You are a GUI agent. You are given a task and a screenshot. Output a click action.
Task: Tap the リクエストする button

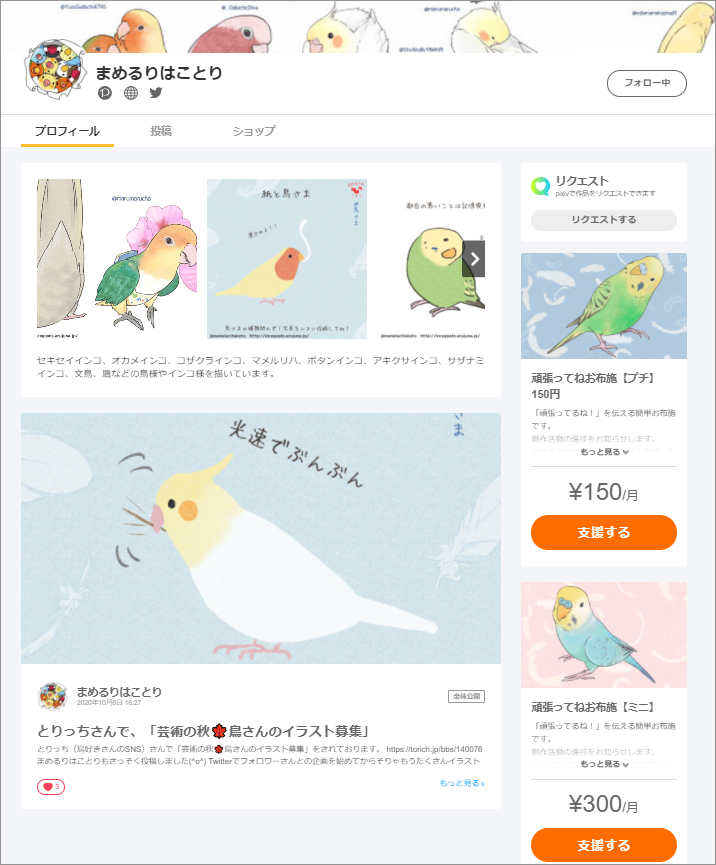click(603, 220)
